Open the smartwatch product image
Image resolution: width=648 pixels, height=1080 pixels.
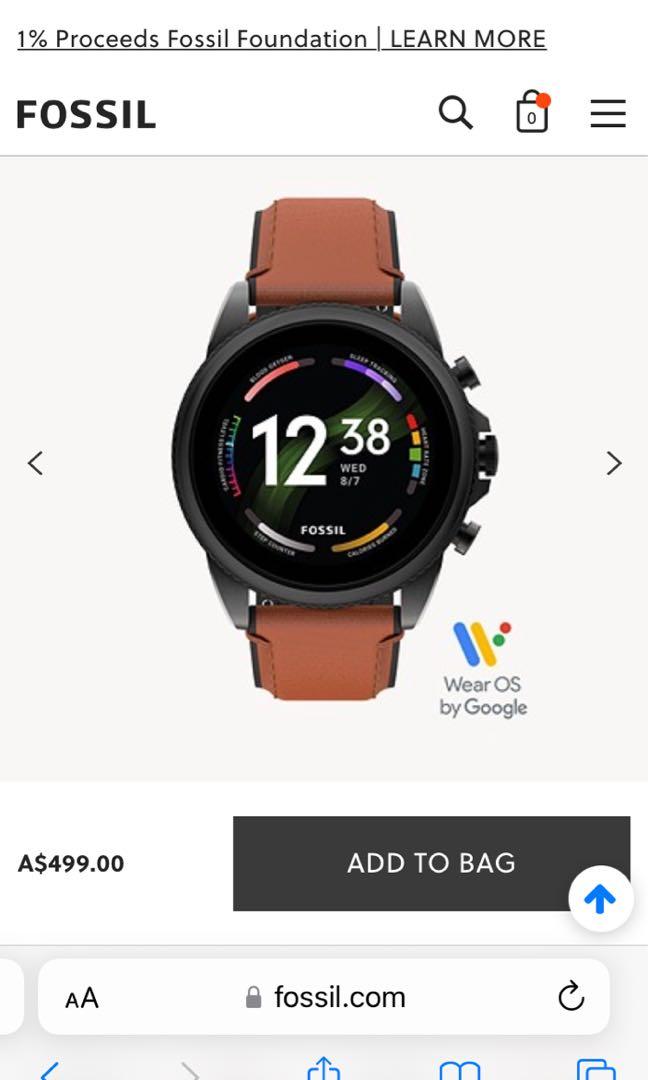[x=330, y=450]
